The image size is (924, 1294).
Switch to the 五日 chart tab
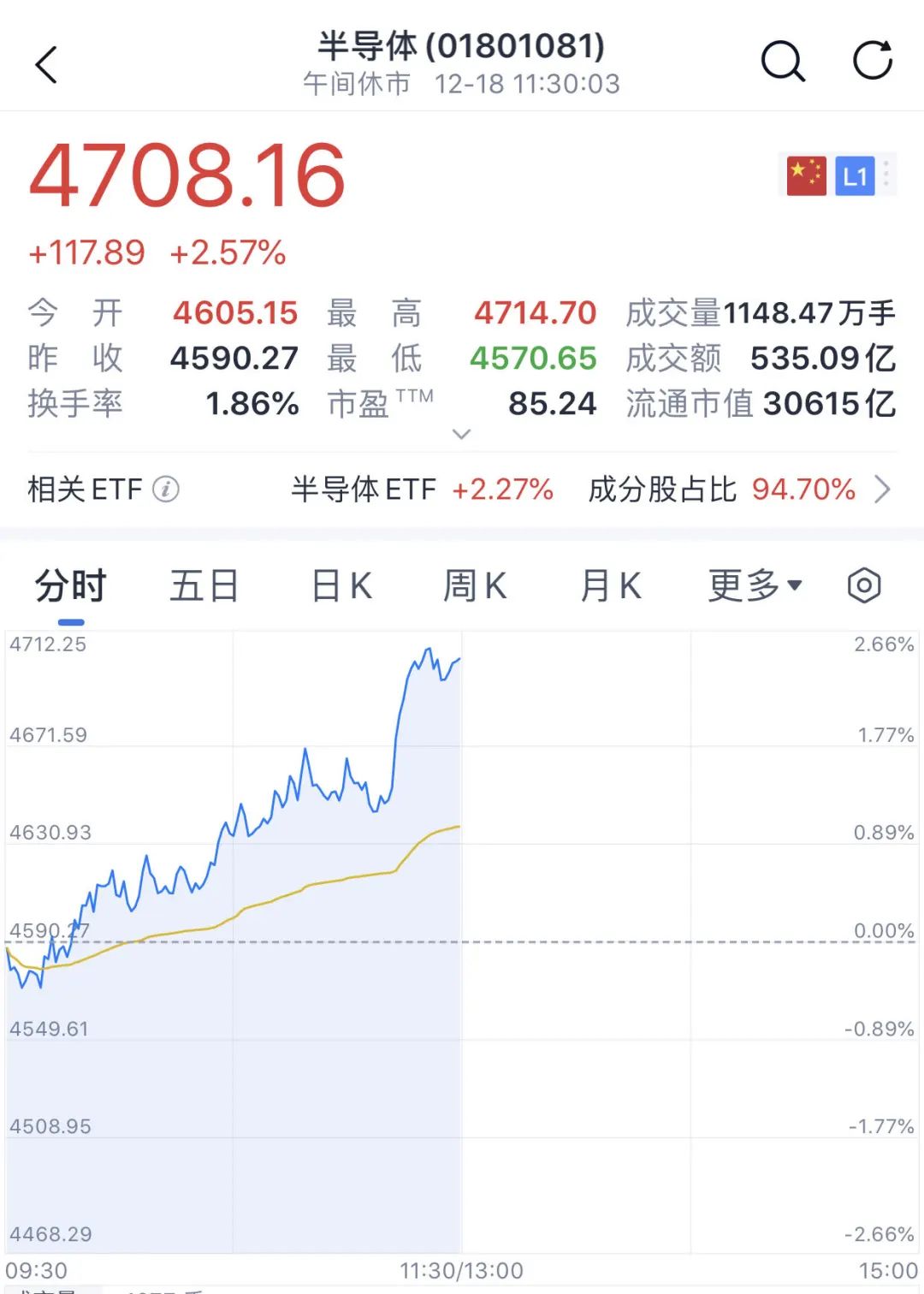point(204,586)
